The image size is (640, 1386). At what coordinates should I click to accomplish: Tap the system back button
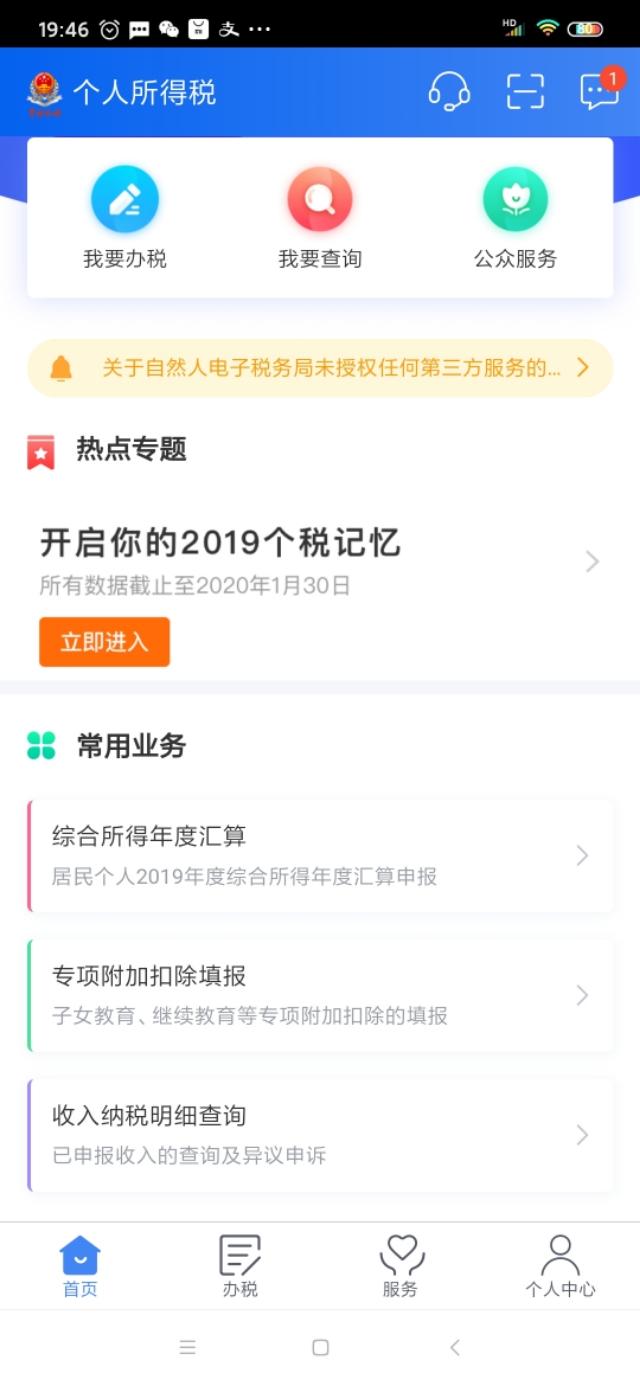tap(455, 1348)
